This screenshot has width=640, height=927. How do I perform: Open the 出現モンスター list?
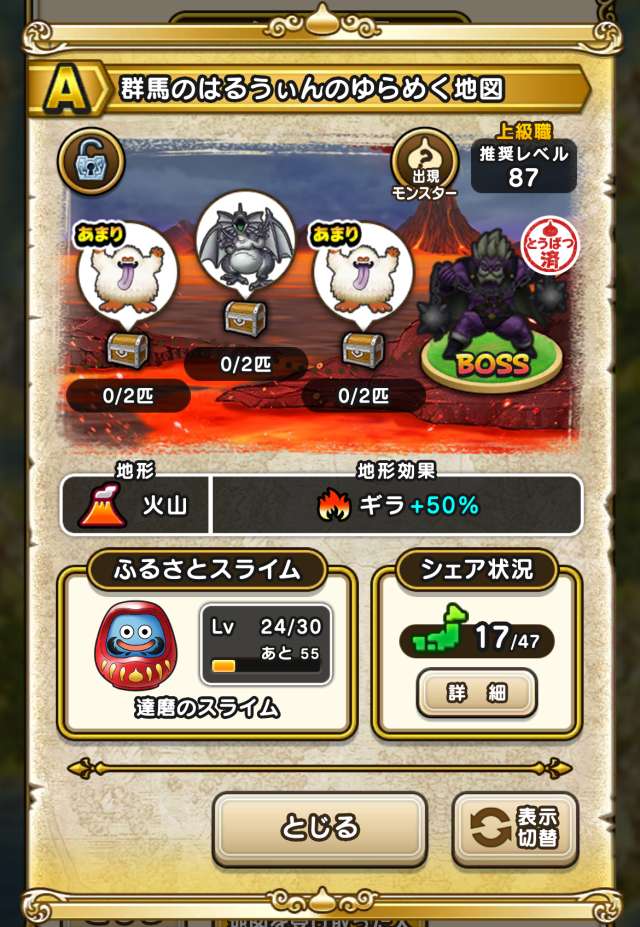tap(425, 163)
